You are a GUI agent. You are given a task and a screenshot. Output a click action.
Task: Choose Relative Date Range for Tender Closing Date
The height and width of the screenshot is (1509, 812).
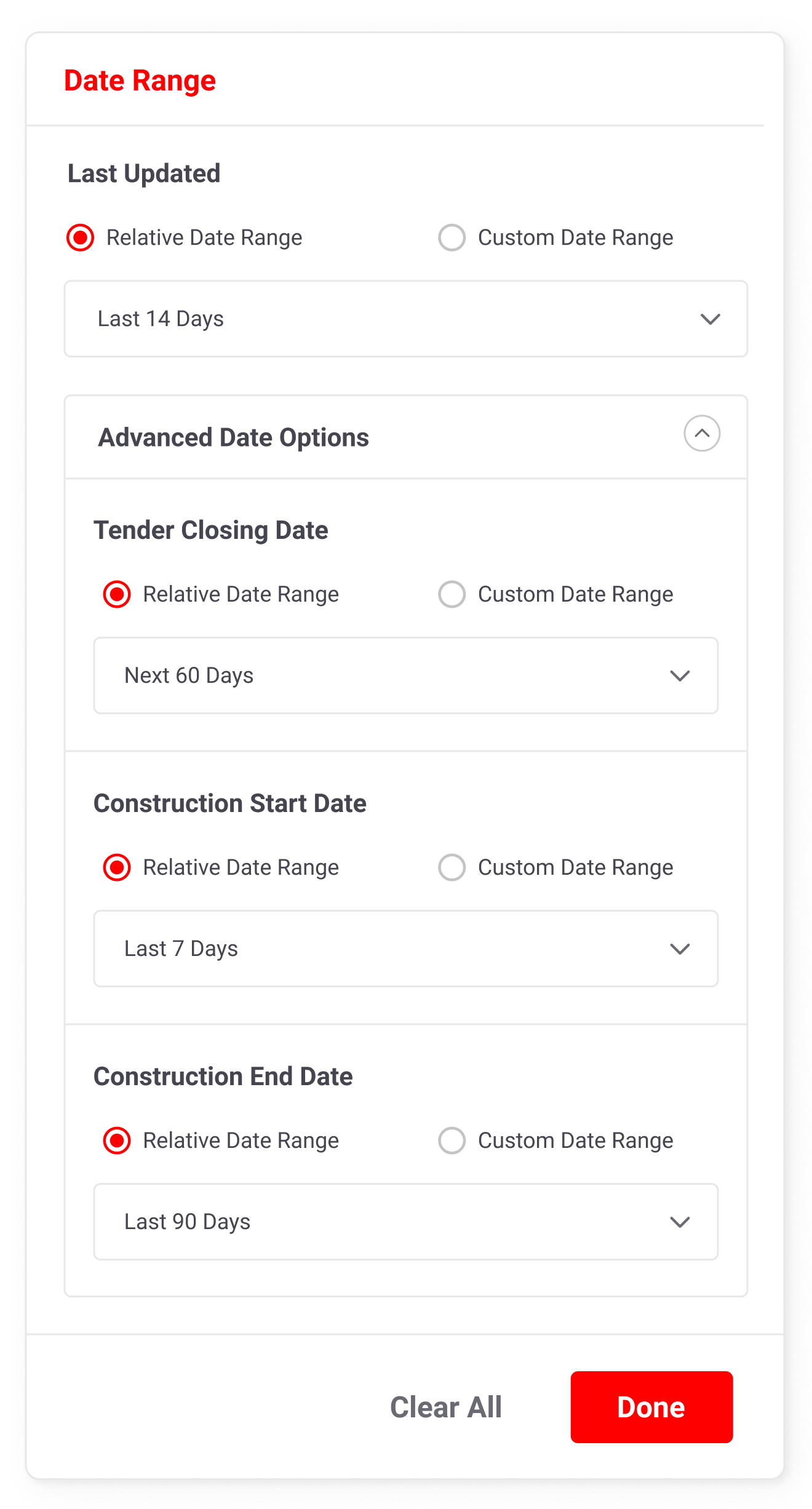117,594
